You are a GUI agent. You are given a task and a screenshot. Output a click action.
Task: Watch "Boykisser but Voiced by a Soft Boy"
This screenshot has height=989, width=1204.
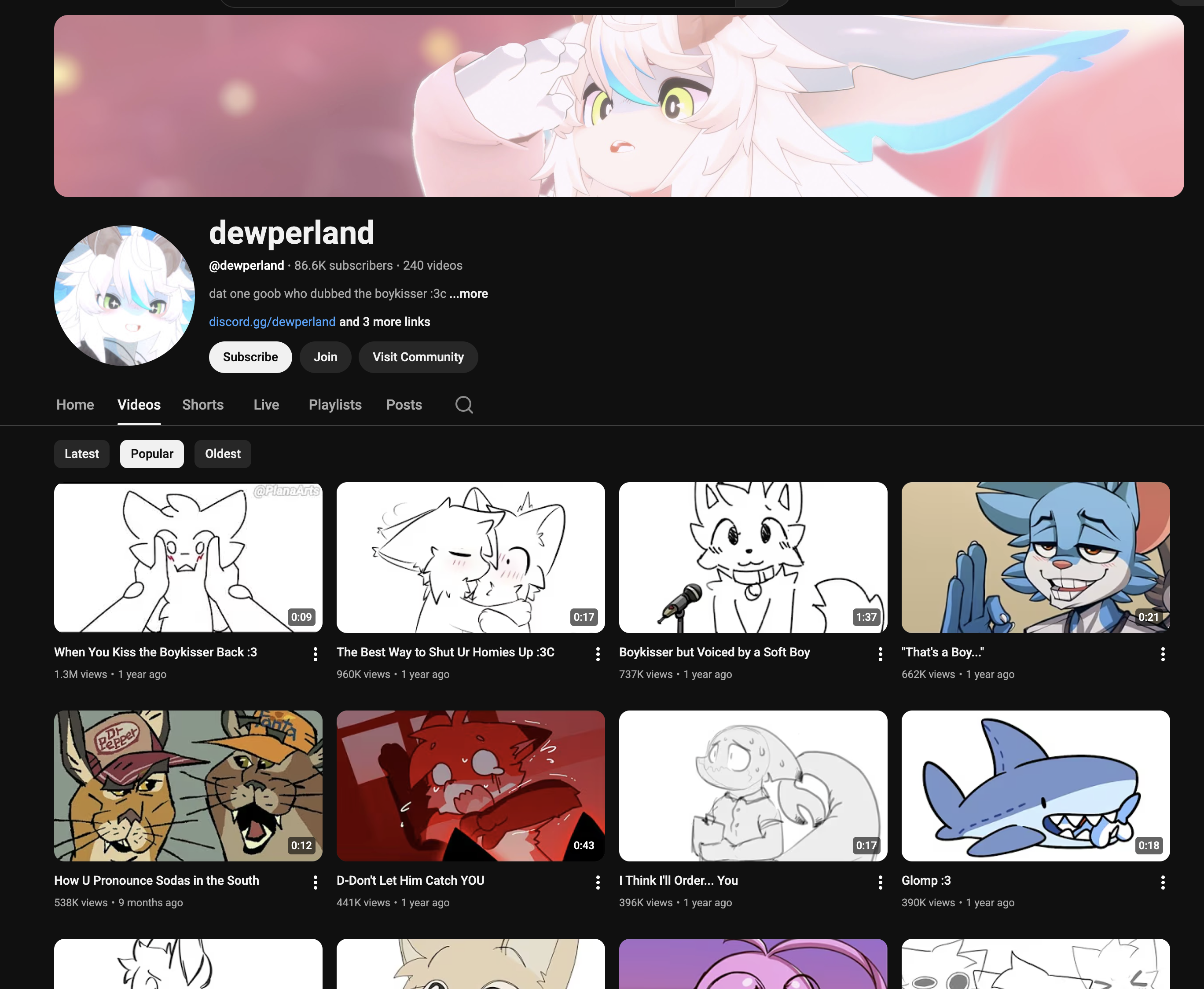[x=752, y=557]
